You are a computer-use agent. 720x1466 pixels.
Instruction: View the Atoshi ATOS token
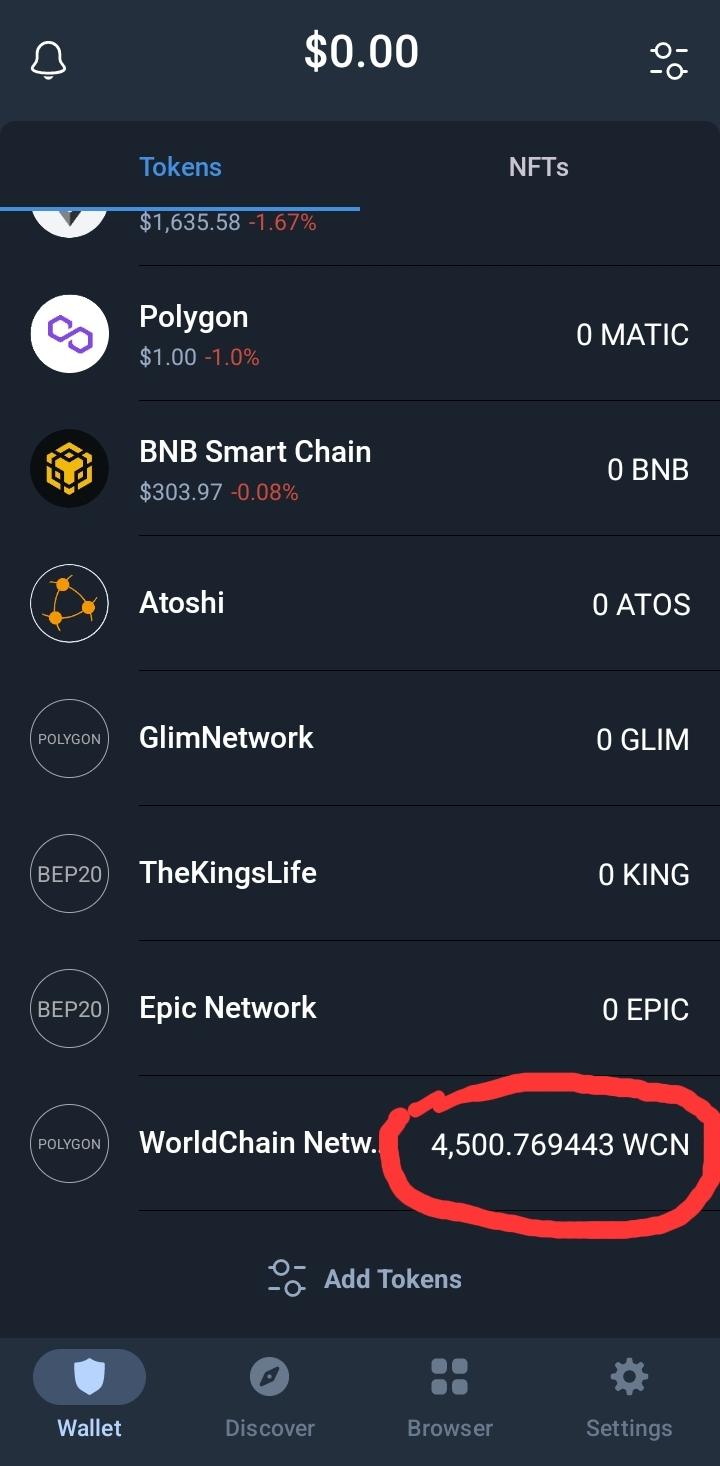(360, 604)
